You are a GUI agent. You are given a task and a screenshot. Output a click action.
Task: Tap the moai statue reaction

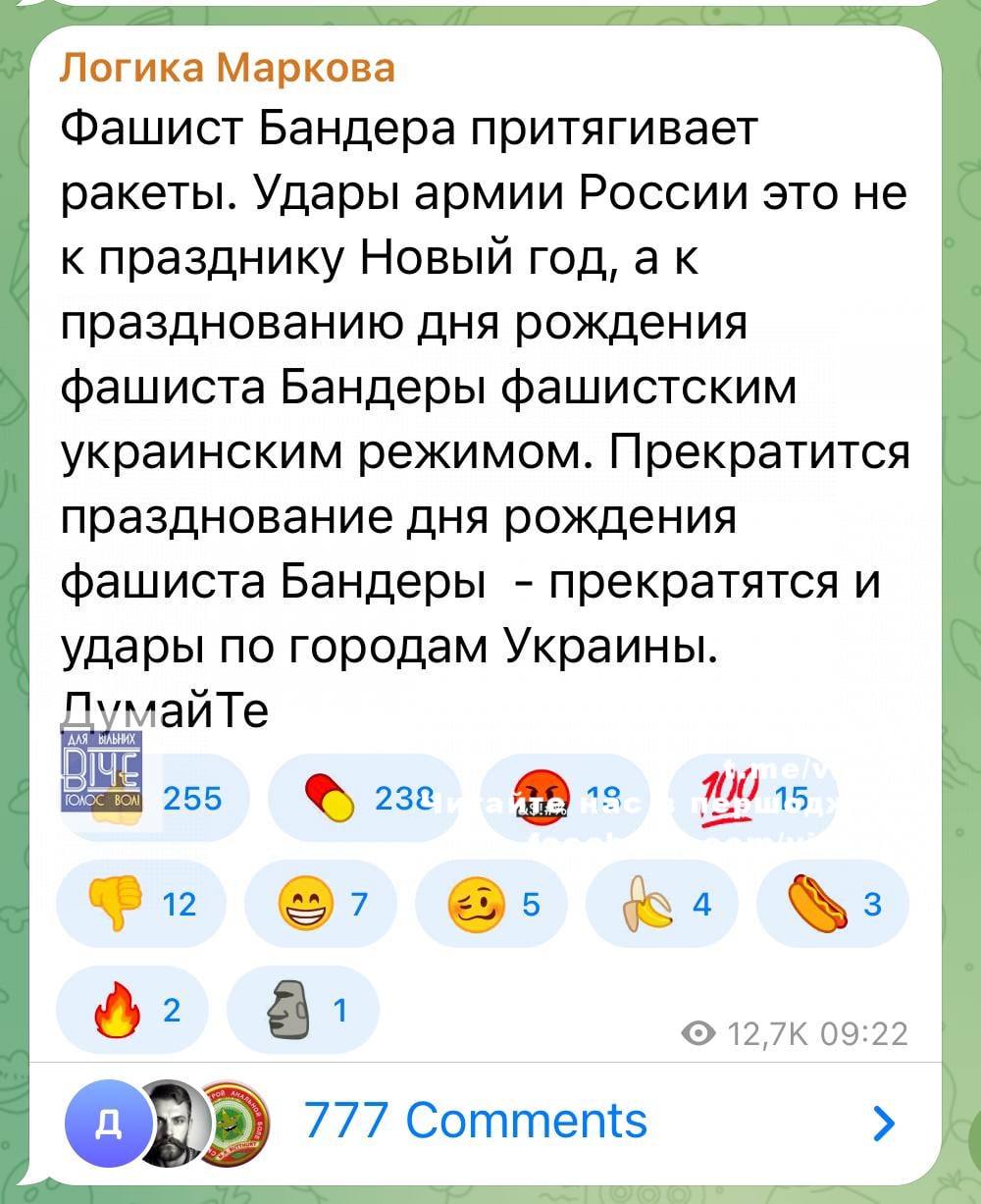coord(302,1010)
